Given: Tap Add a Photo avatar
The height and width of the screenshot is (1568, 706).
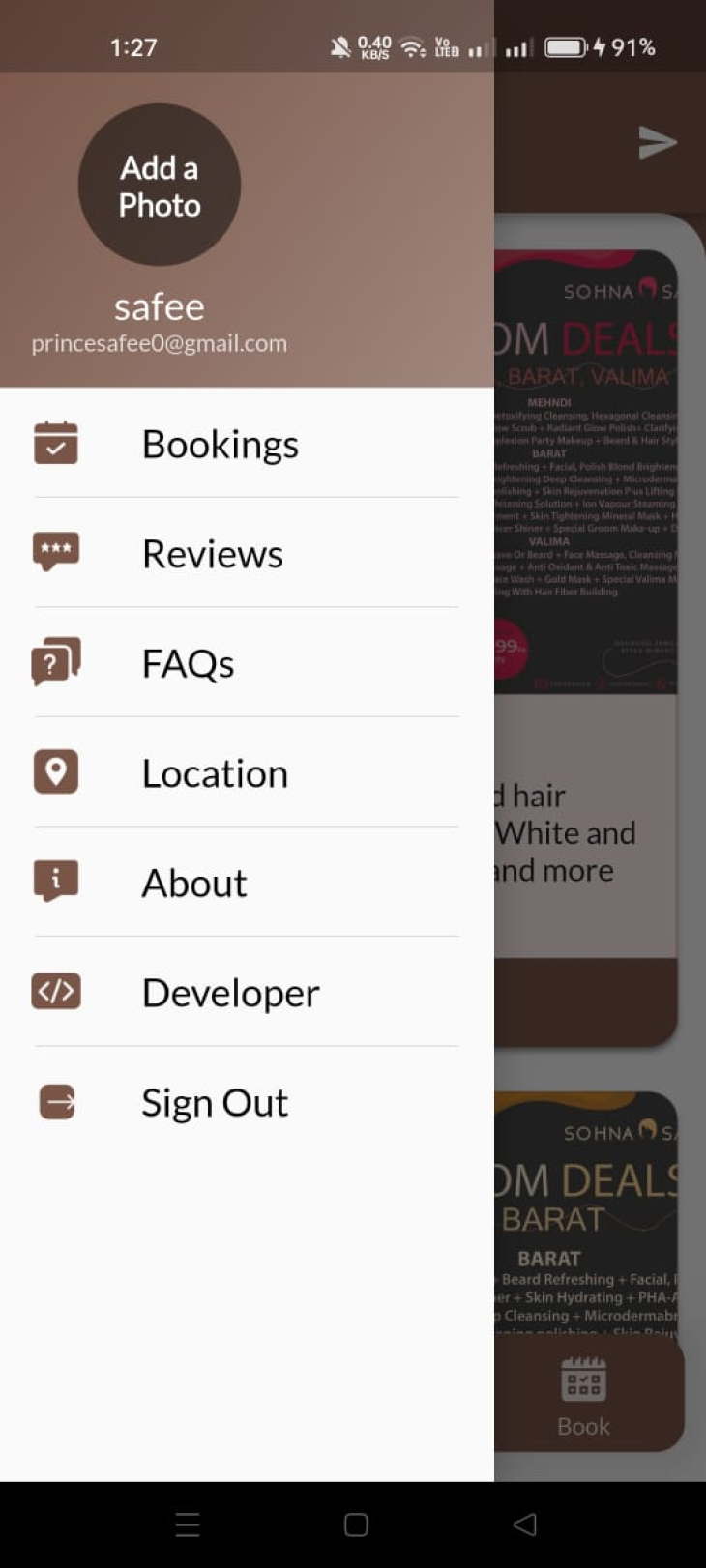Looking at the screenshot, I should (160, 185).
